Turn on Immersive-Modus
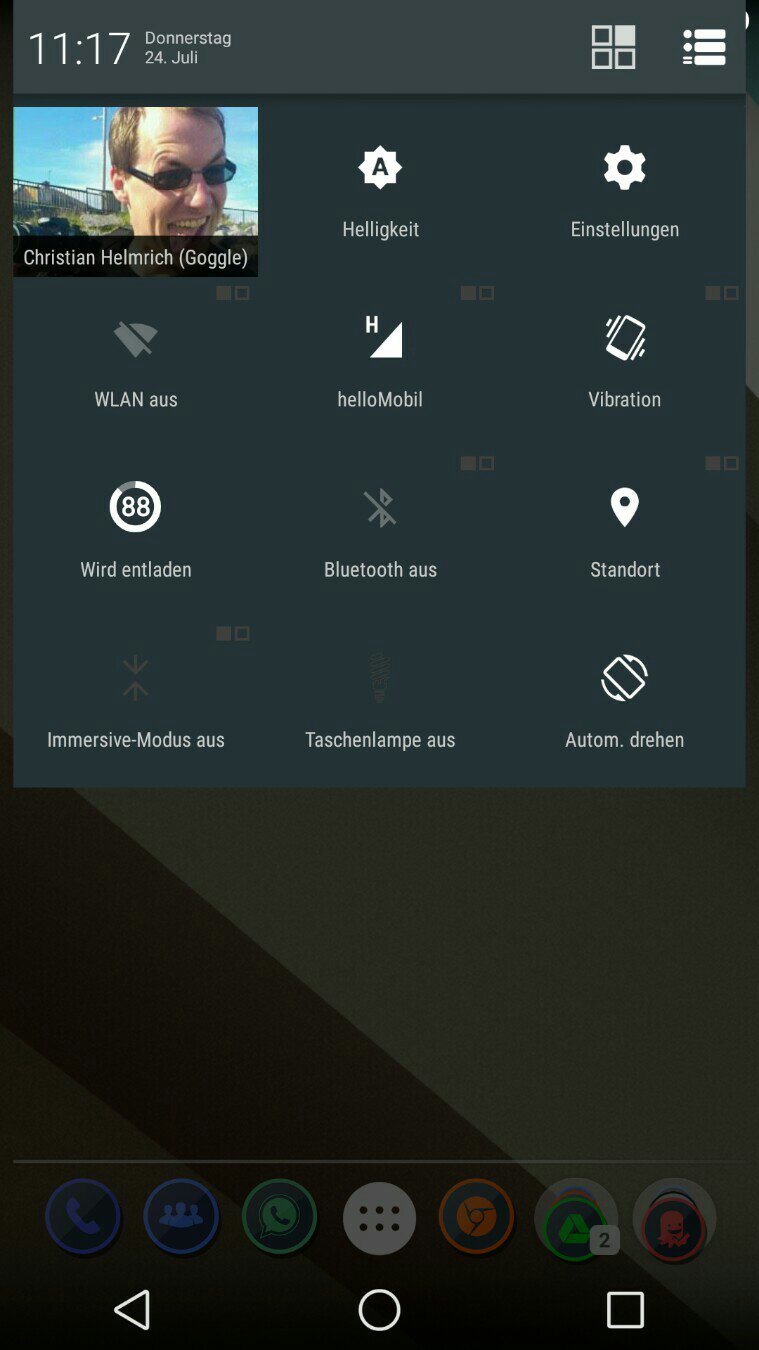759x1350 pixels. 135,701
